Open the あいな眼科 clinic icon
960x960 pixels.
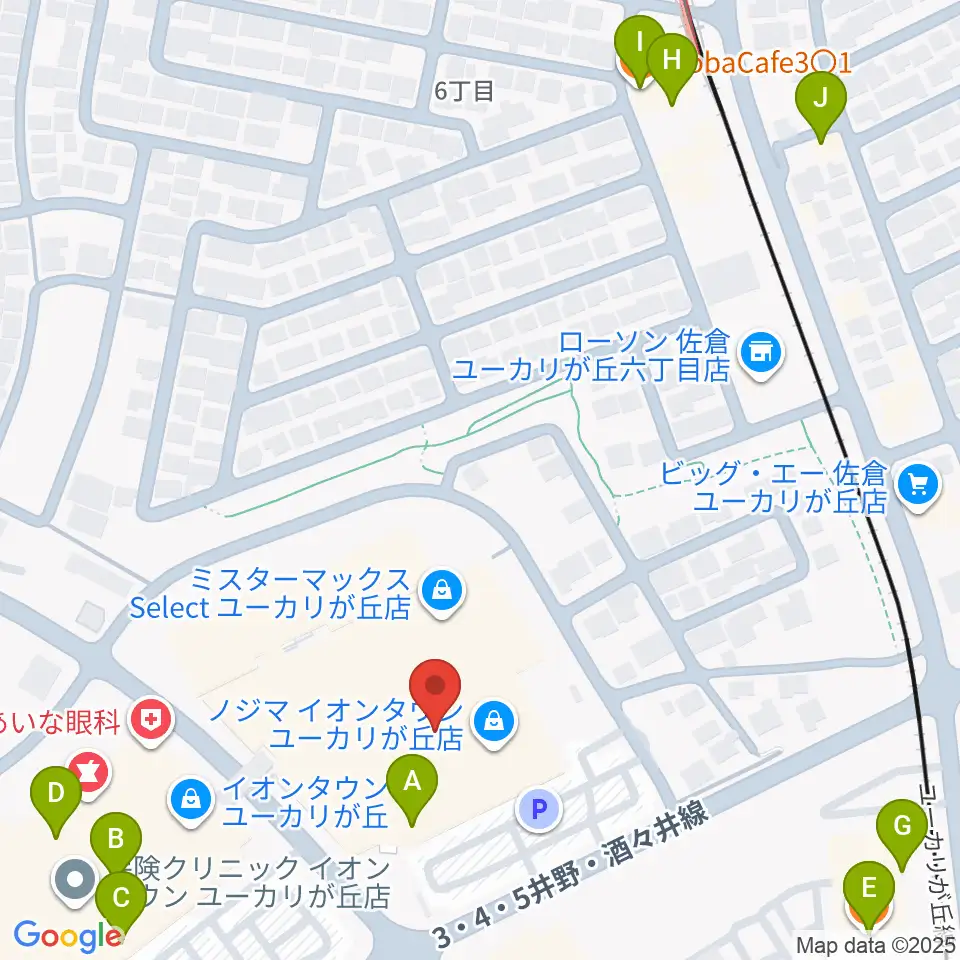tap(153, 721)
